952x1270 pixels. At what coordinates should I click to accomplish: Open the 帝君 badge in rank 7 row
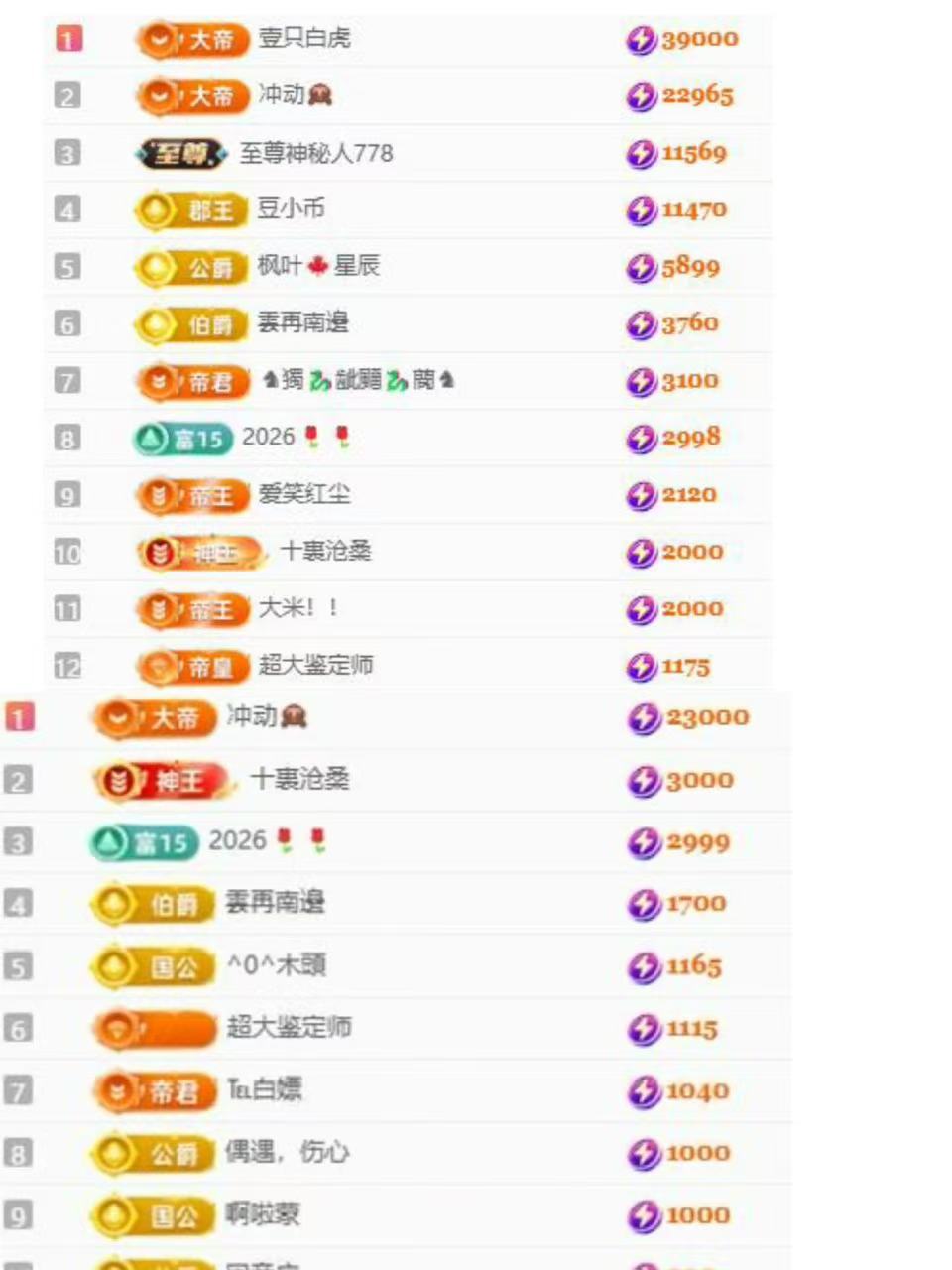point(190,382)
